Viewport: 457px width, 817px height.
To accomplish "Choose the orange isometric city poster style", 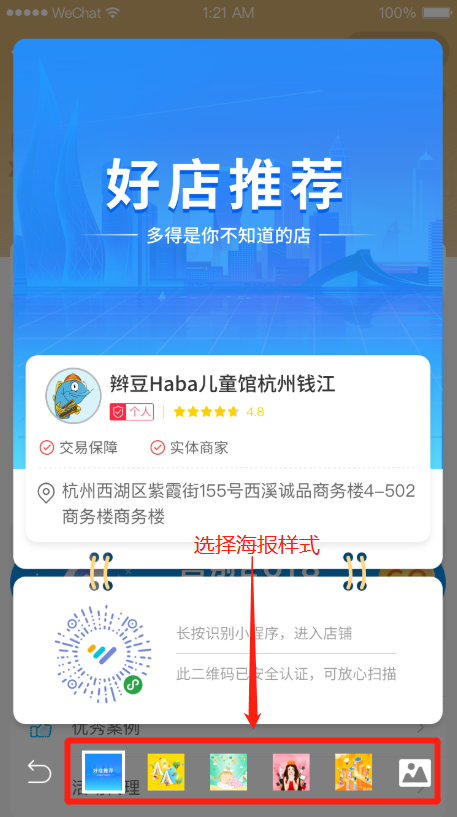I will click(353, 772).
